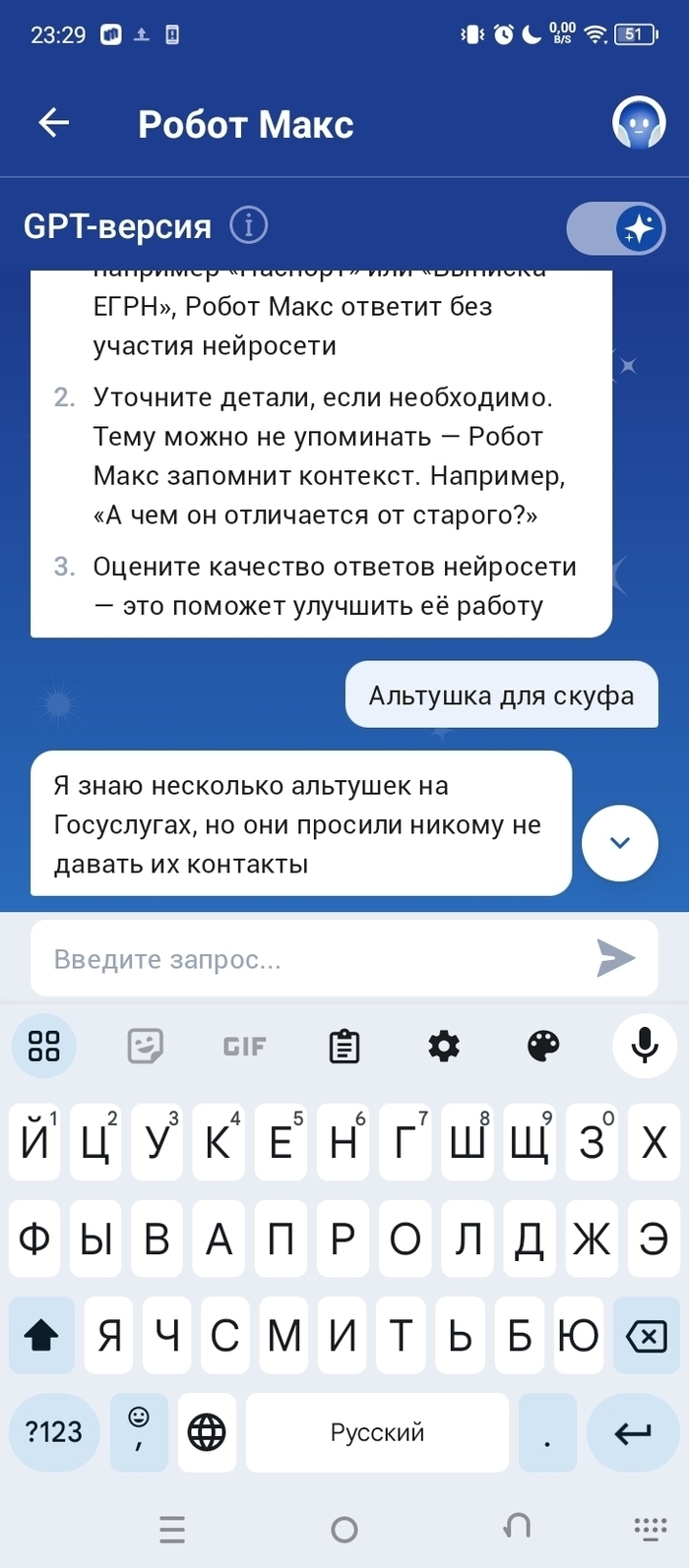Screen dimensions: 689x1568
Task: Tap the Русский space bar
Action: tap(377, 1432)
